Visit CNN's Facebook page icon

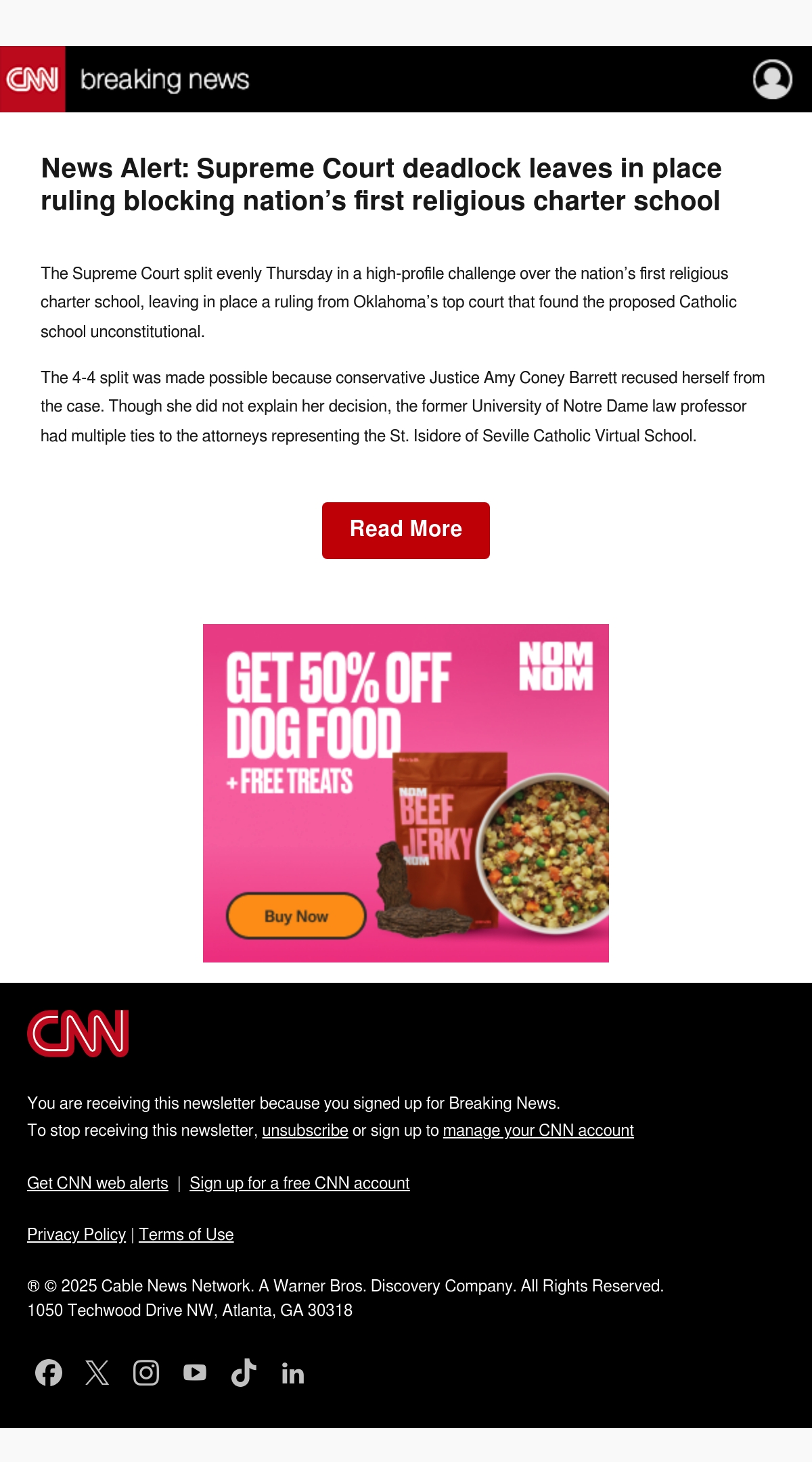[49, 1373]
